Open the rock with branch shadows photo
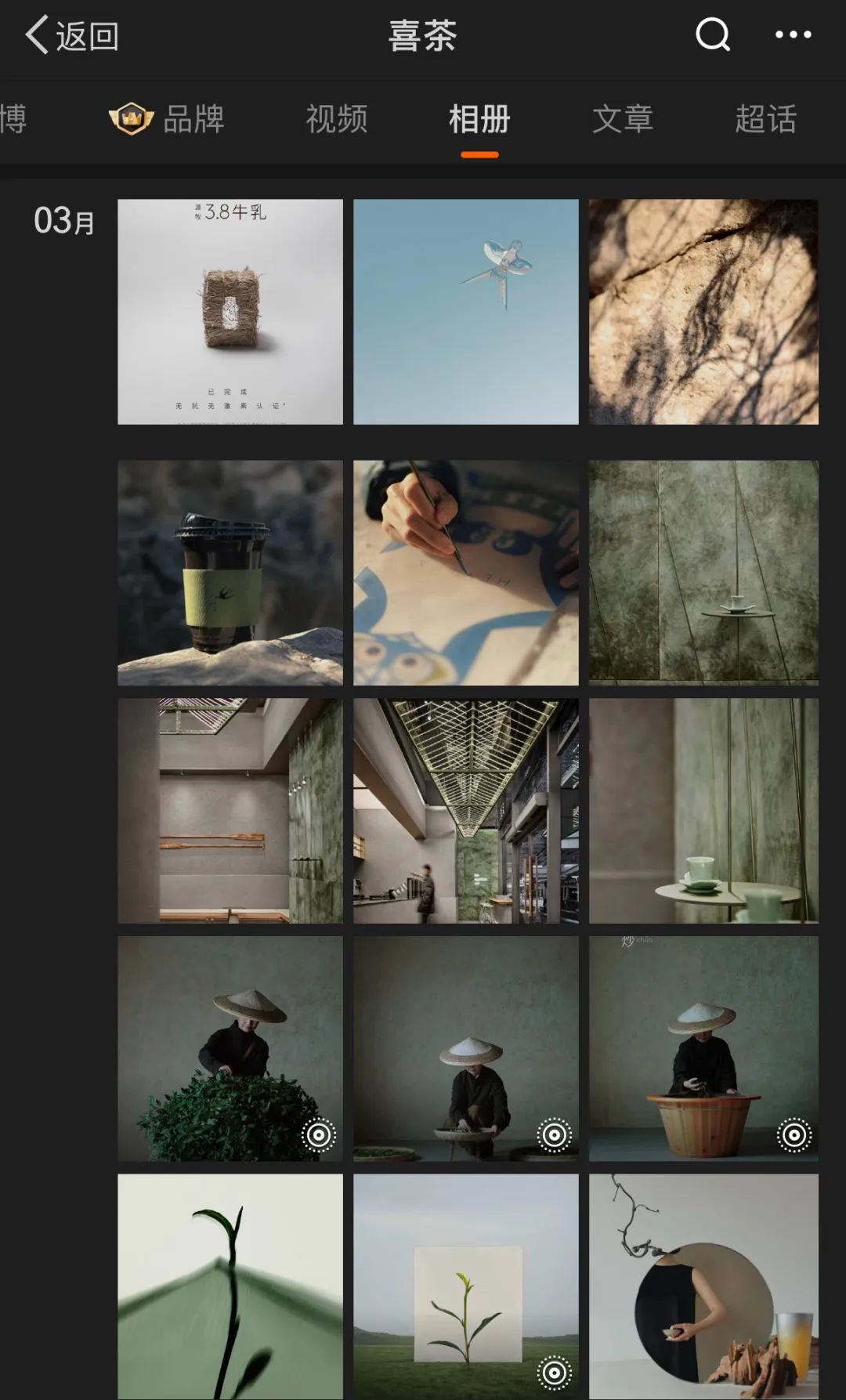Viewport: 846px width, 1400px height. (x=703, y=312)
